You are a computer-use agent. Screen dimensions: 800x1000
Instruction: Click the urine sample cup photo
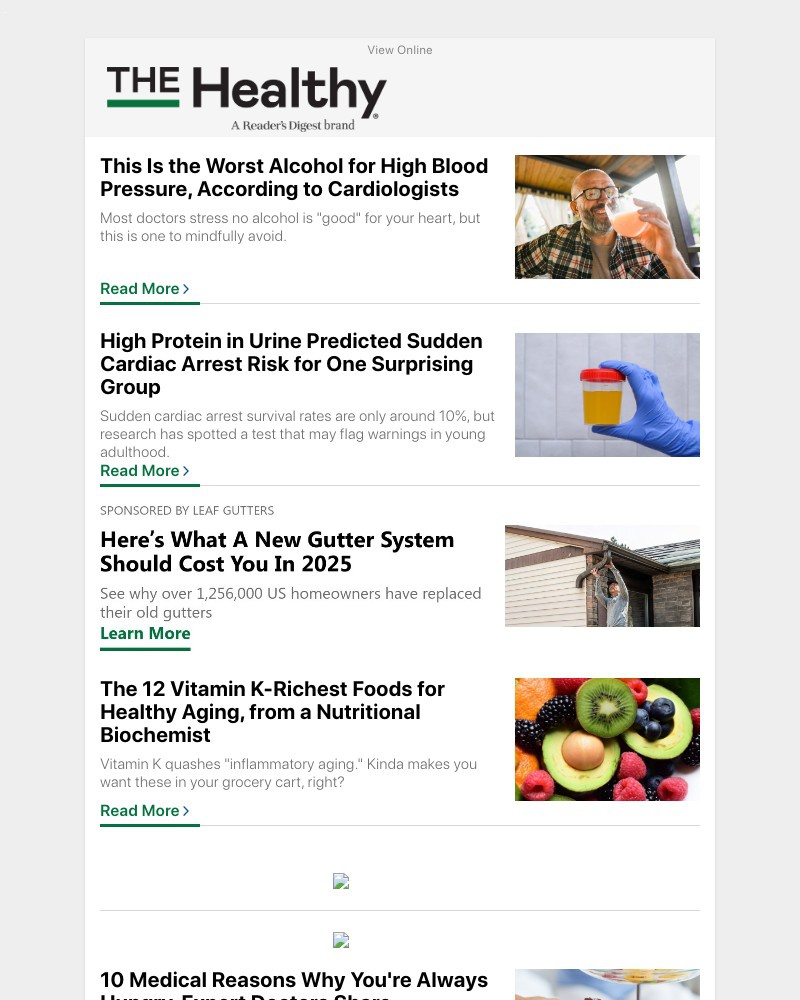pyautogui.click(x=607, y=394)
